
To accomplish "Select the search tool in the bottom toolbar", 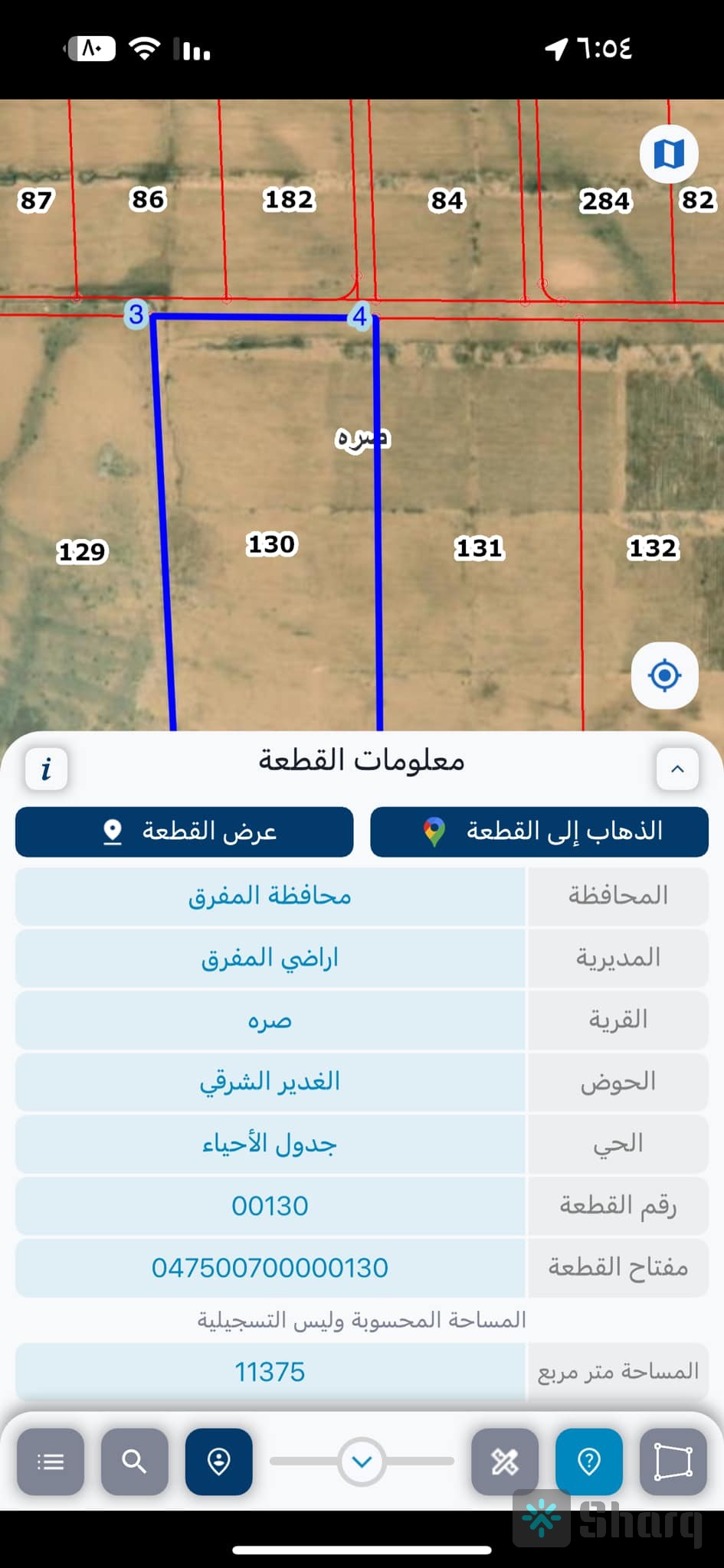I will [135, 1461].
